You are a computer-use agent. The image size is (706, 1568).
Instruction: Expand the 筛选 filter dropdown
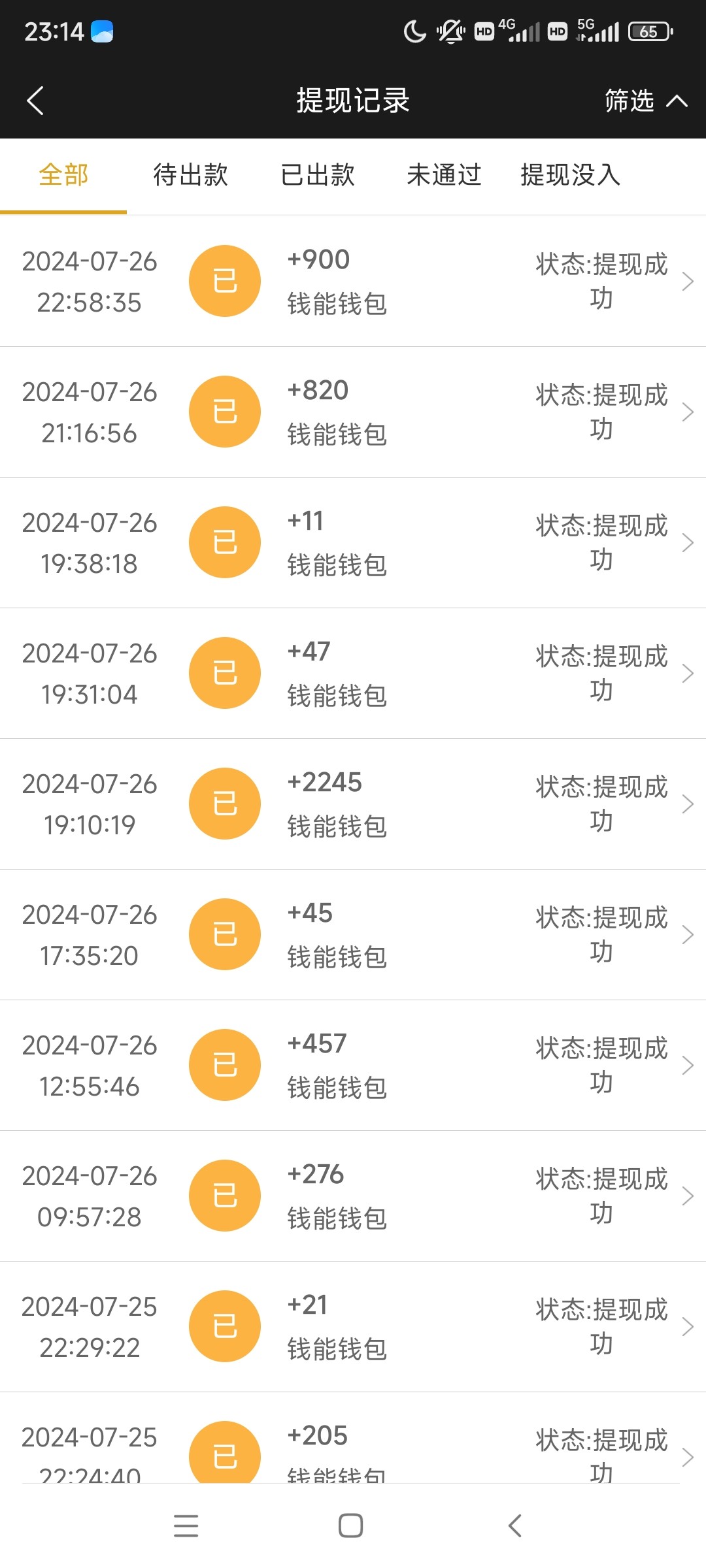645,101
